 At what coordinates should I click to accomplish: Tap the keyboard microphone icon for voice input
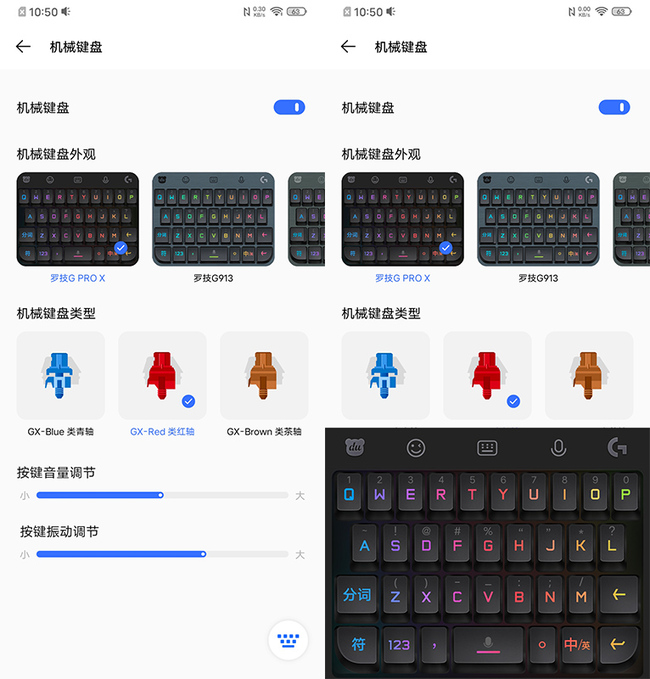pos(558,448)
